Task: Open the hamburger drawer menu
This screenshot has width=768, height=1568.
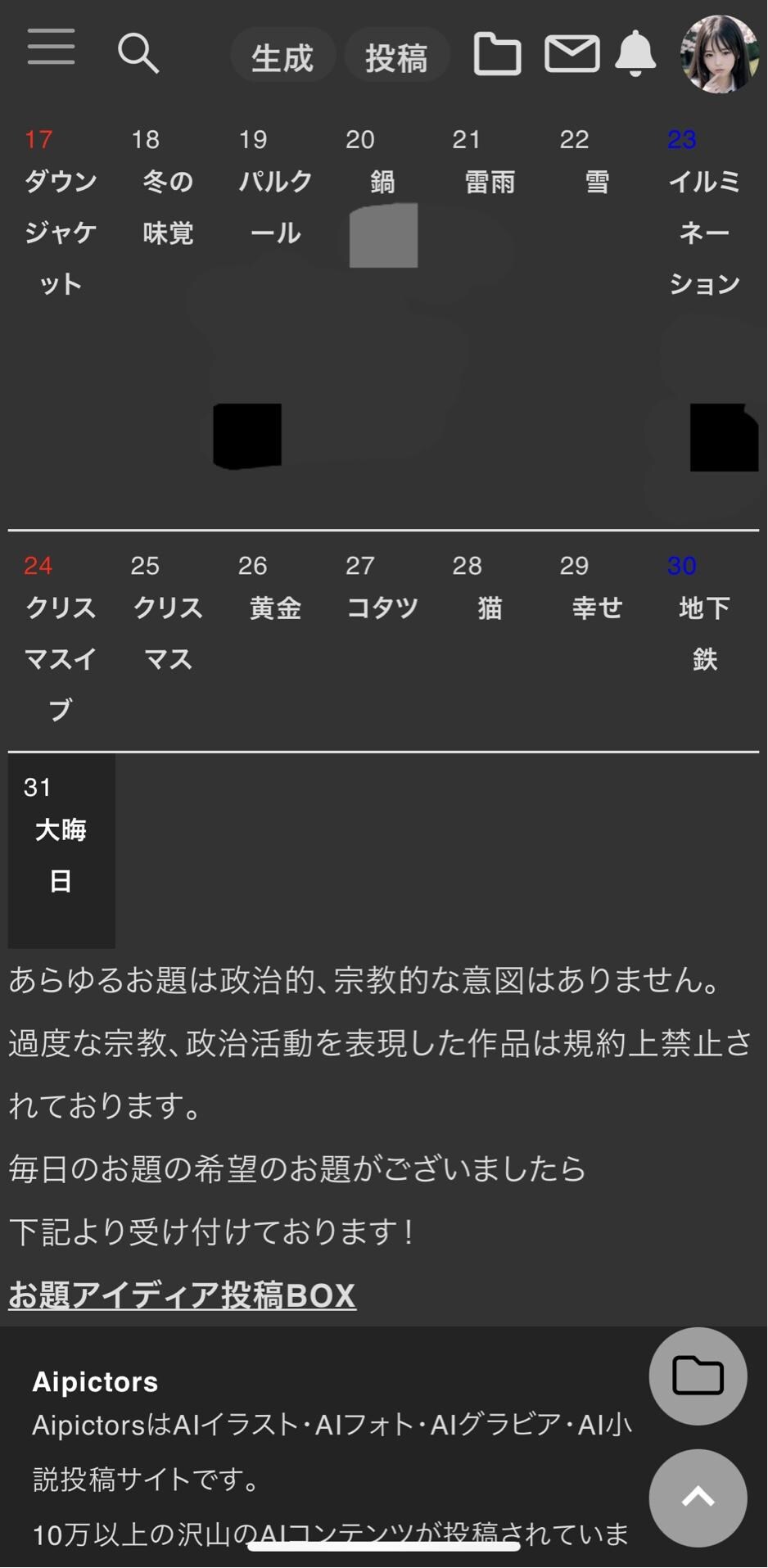Action: tap(51, 47)
